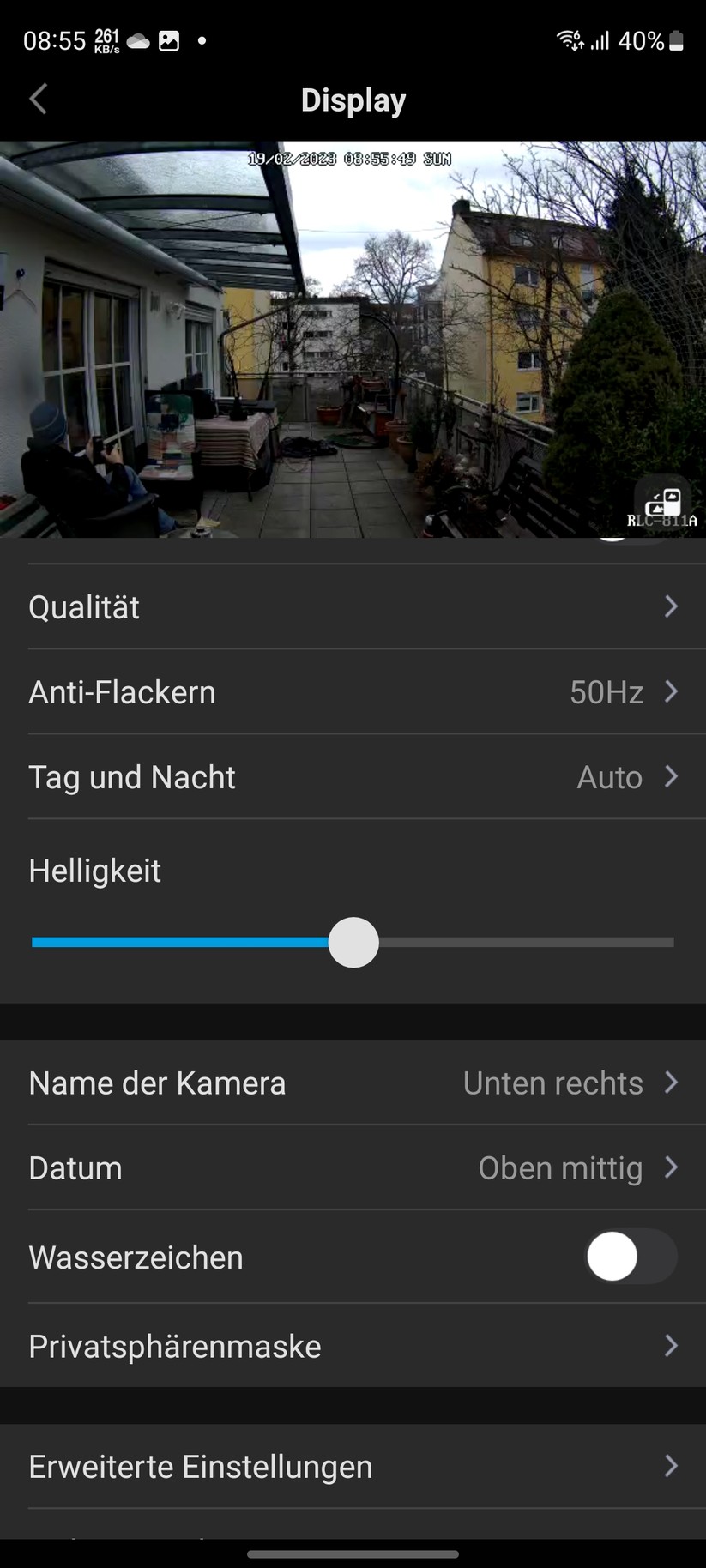Image resolution: width=706 pixels, height=1568 pixels.
Task: Tap the mobile signal bars icon
Action: [600, 40]
